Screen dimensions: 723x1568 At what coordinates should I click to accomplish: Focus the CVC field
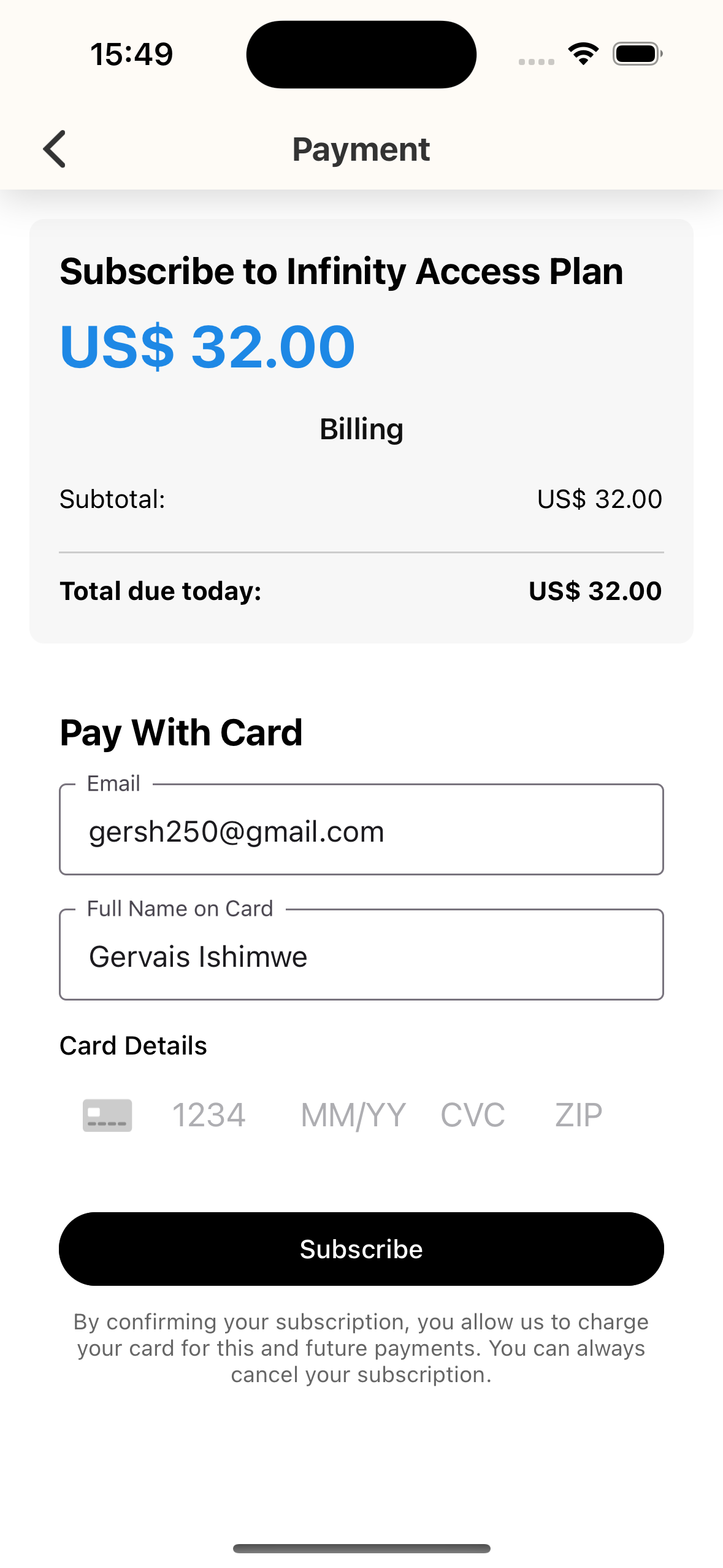pos(473,1115)
